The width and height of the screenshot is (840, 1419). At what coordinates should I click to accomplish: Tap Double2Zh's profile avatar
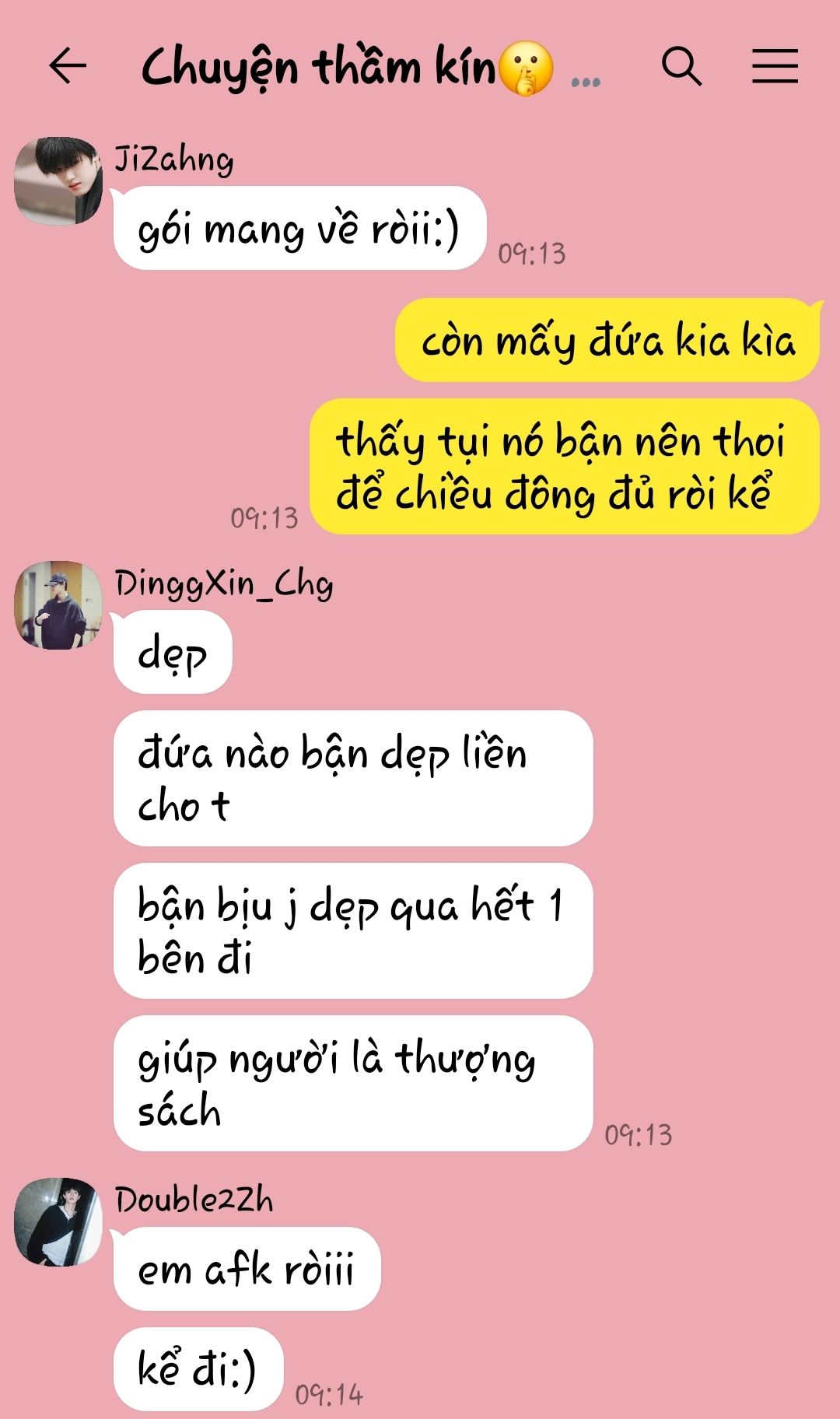(58, 1221)
